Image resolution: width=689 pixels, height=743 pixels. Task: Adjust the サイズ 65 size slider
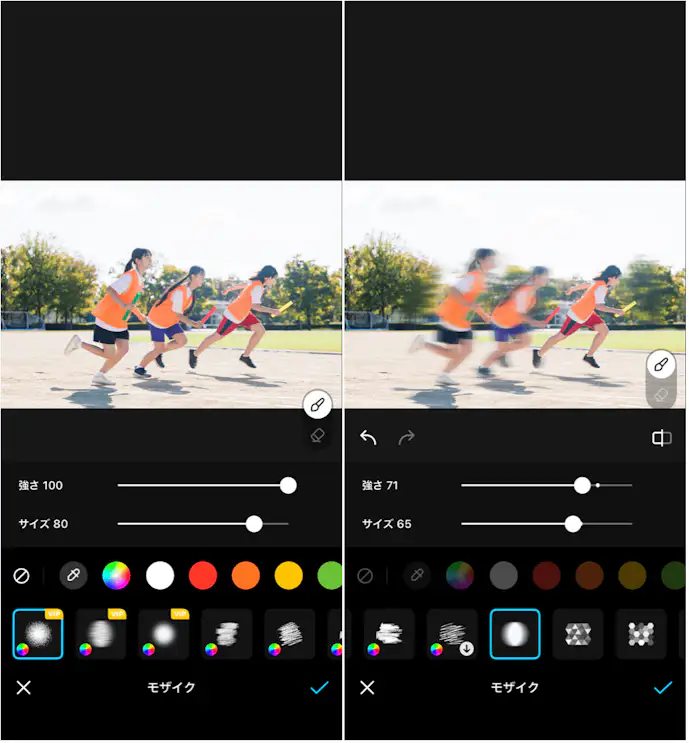573,524
